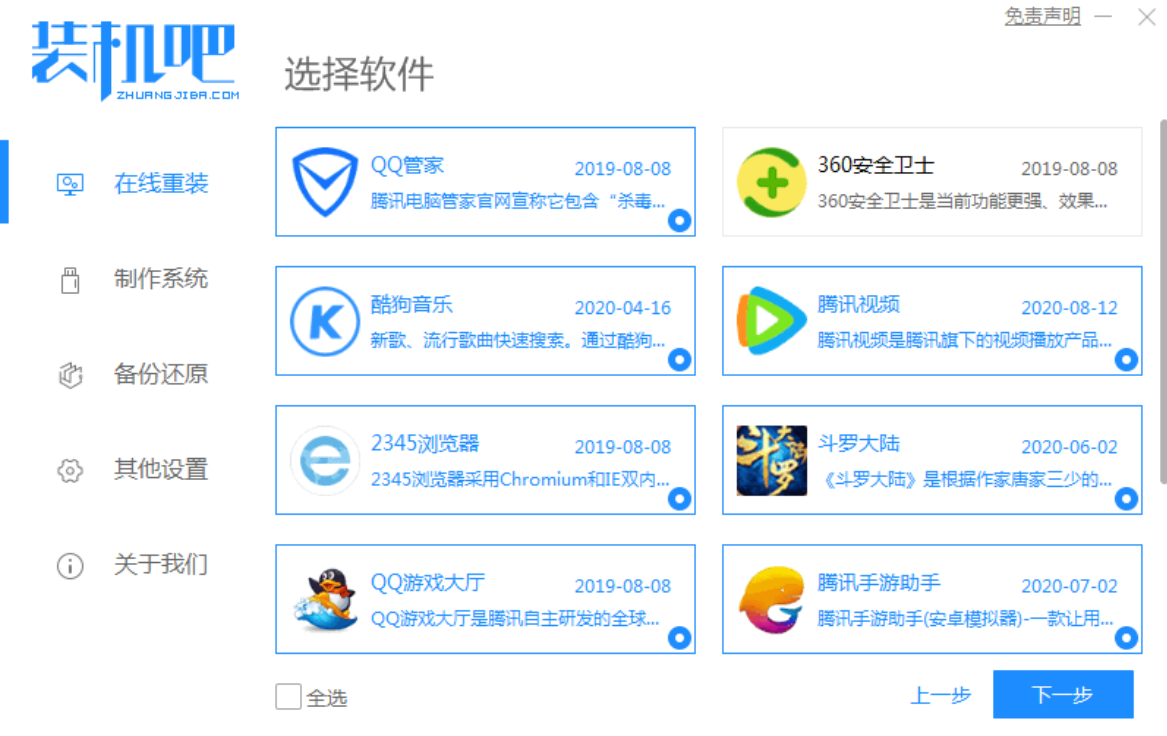The width and height of the screenshot is (1167, 736).
Task: View 关于我们 about page
Action: pyautogui.click(x=160, y=564)
